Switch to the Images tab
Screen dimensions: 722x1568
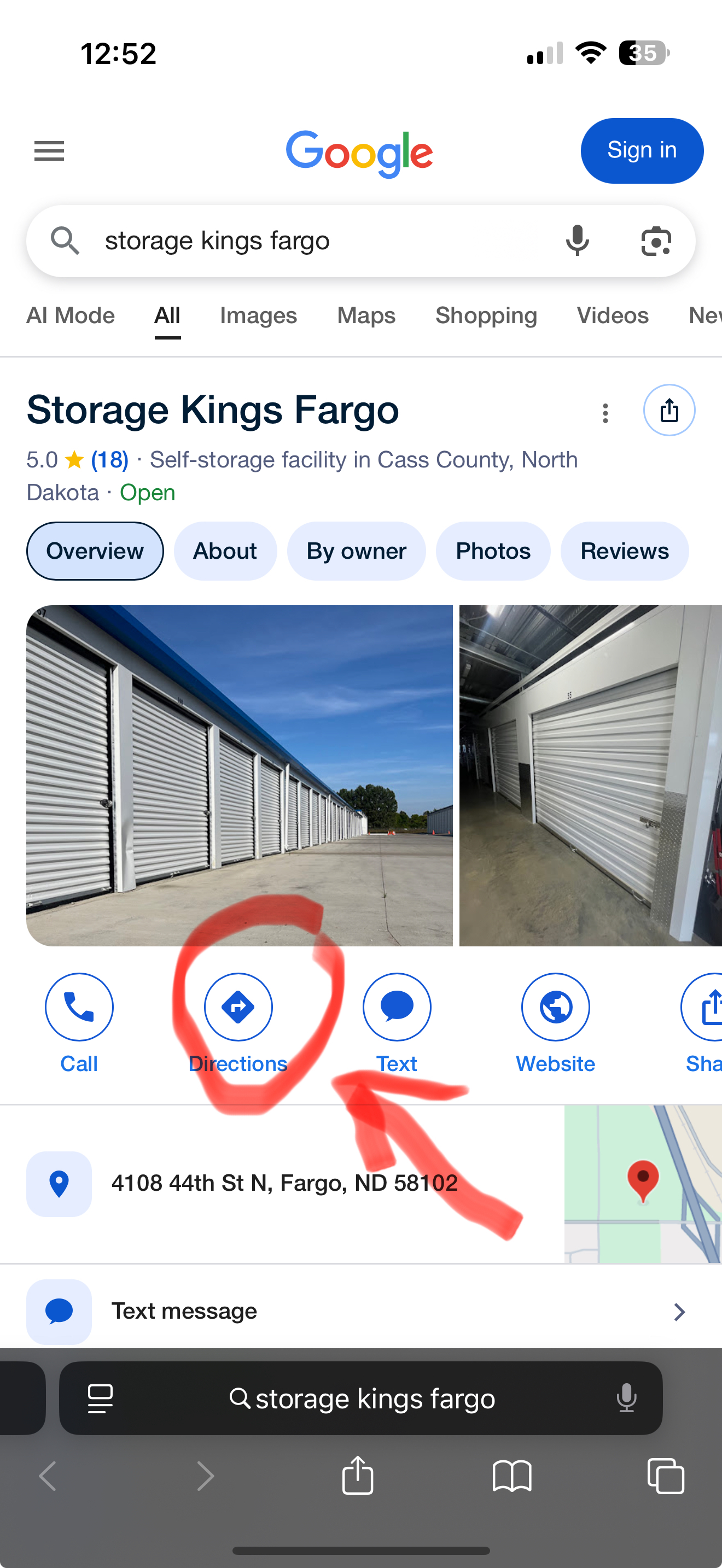pos(258,315)
